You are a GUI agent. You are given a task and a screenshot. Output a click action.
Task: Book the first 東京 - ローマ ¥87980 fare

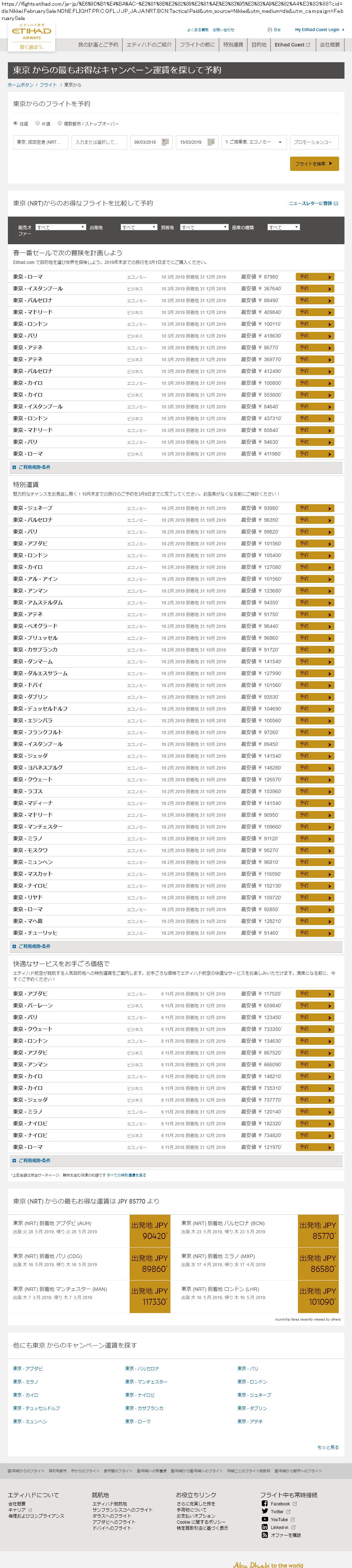315,277
